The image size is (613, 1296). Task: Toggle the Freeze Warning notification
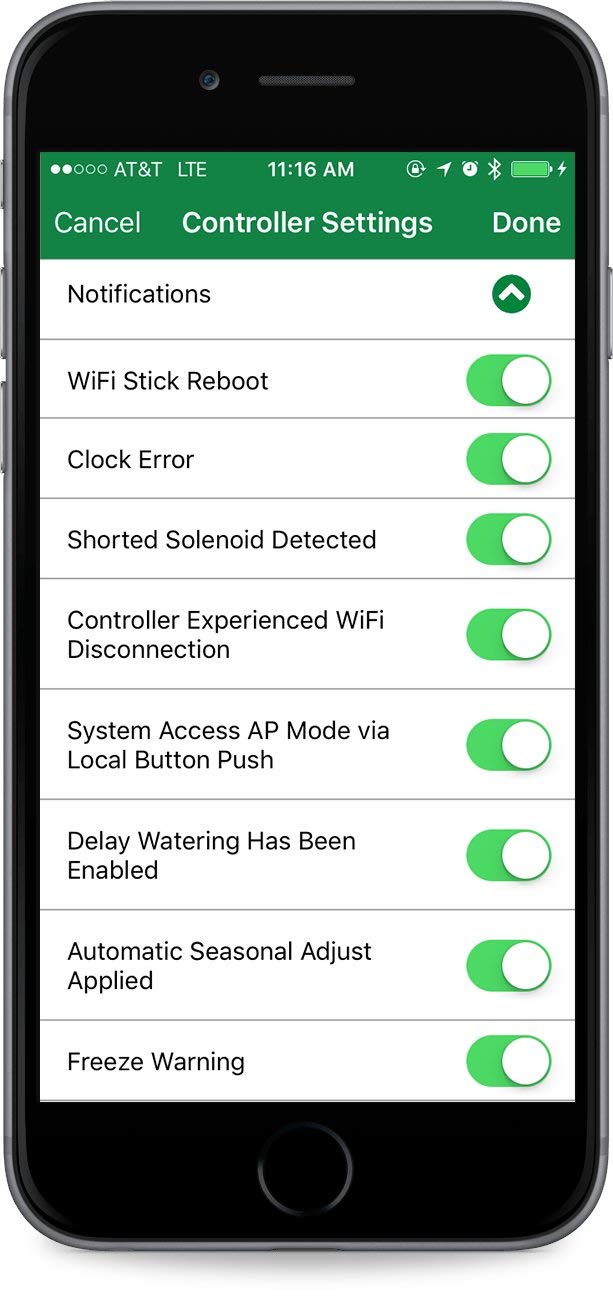coord(508,1061)
